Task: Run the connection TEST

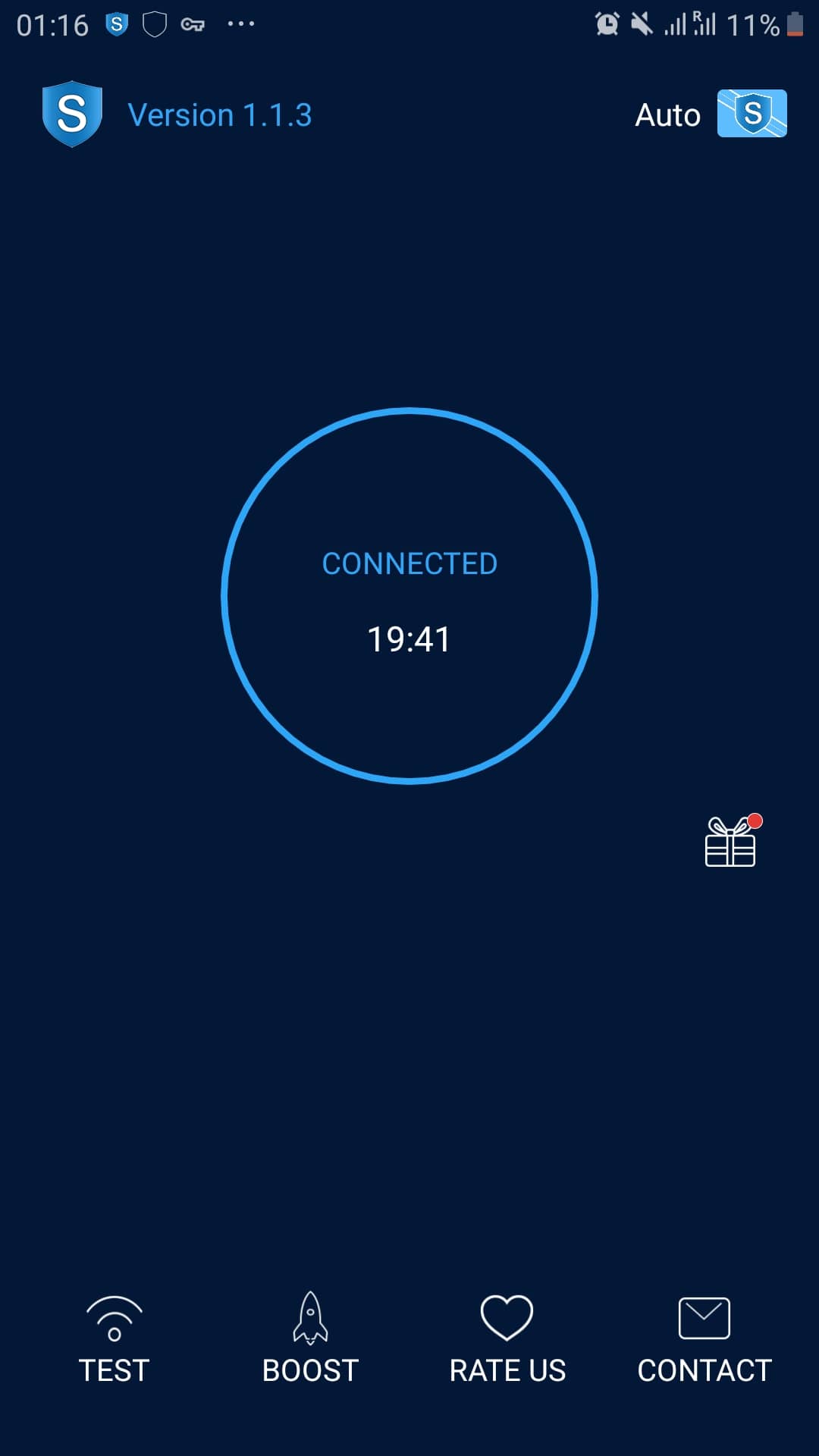Action: [114, 1340]
